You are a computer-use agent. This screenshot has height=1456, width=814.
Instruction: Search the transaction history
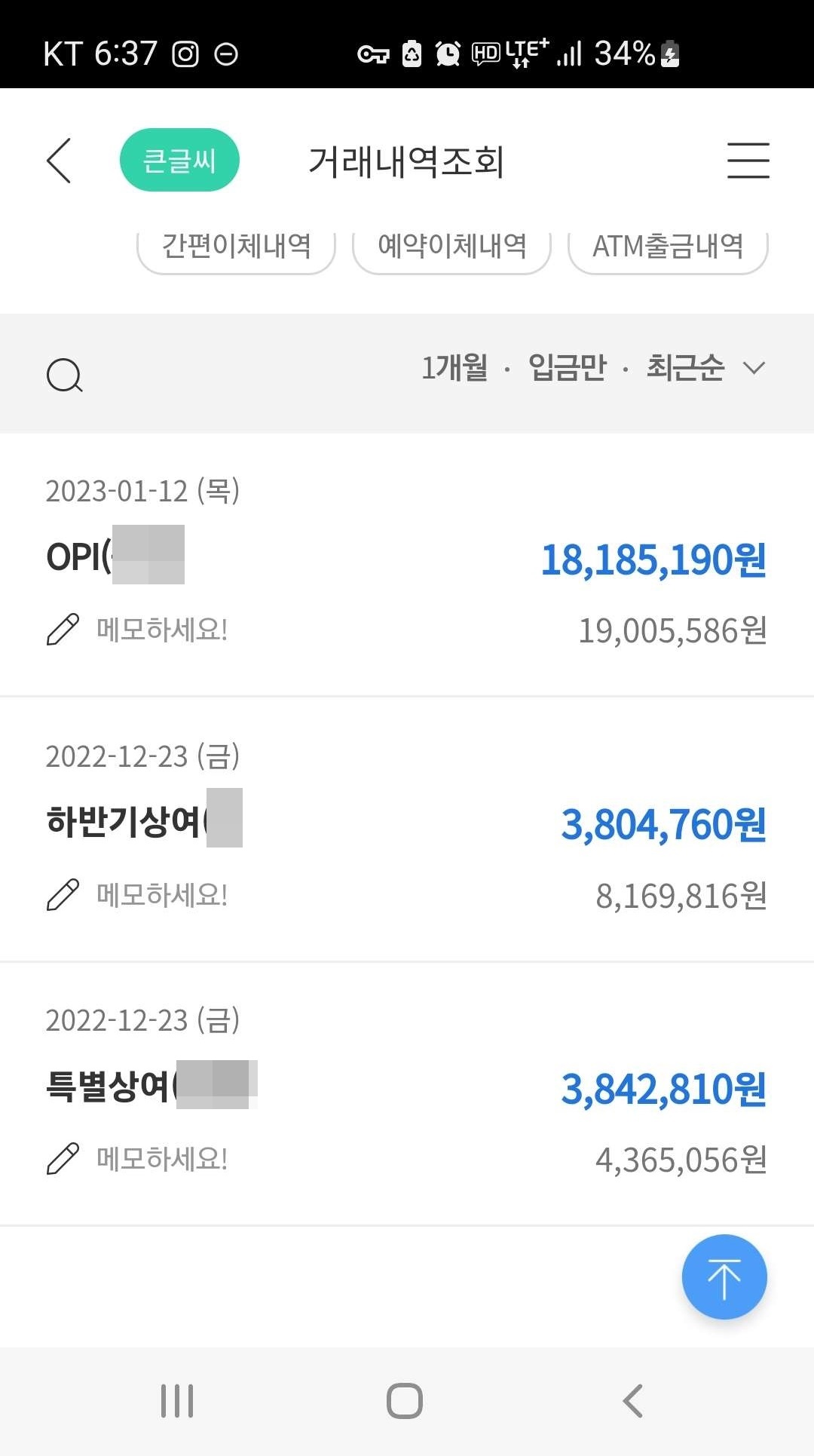[x=65, y=375]
